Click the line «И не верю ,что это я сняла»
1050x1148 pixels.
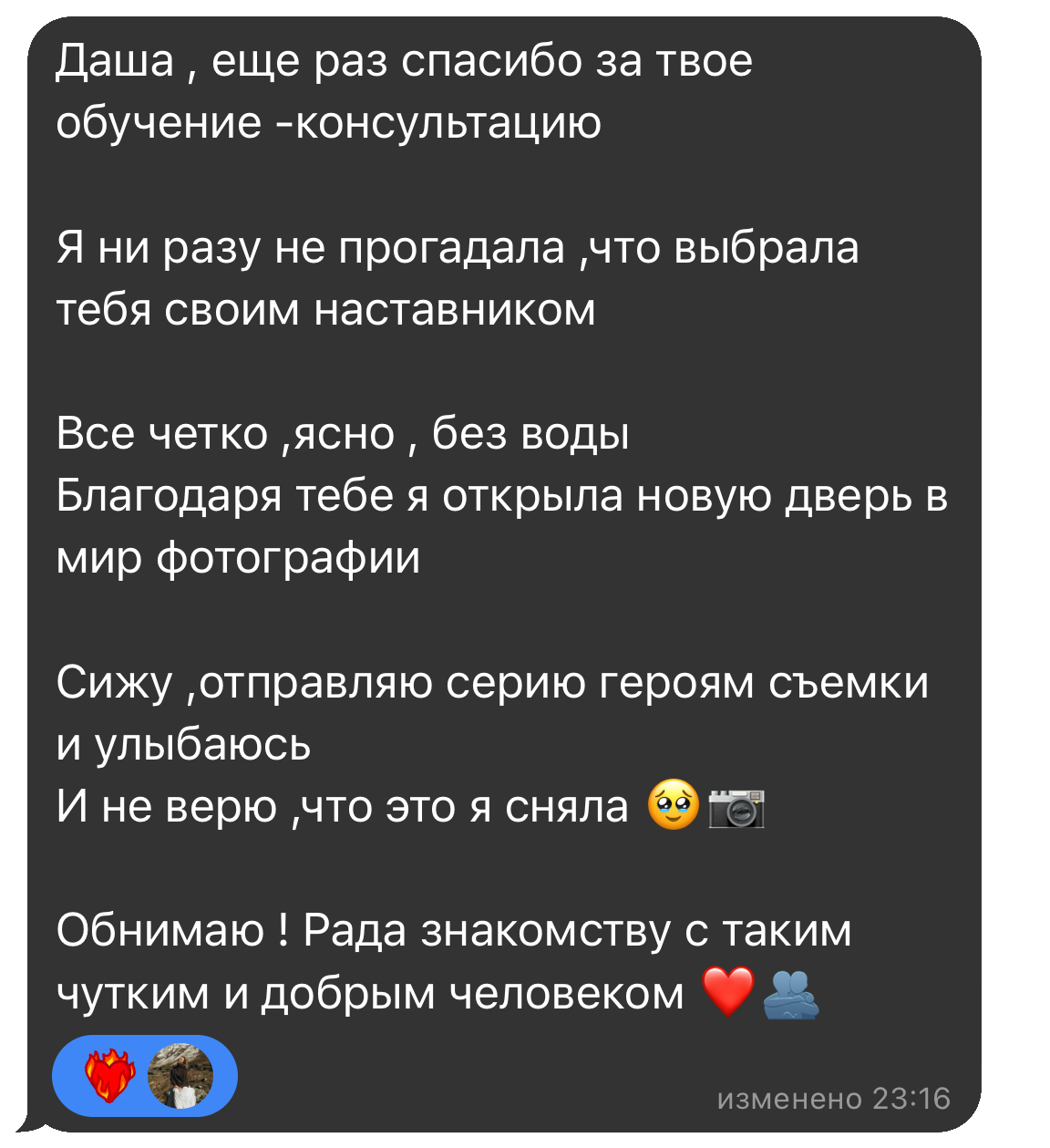(x=346, y=806)
